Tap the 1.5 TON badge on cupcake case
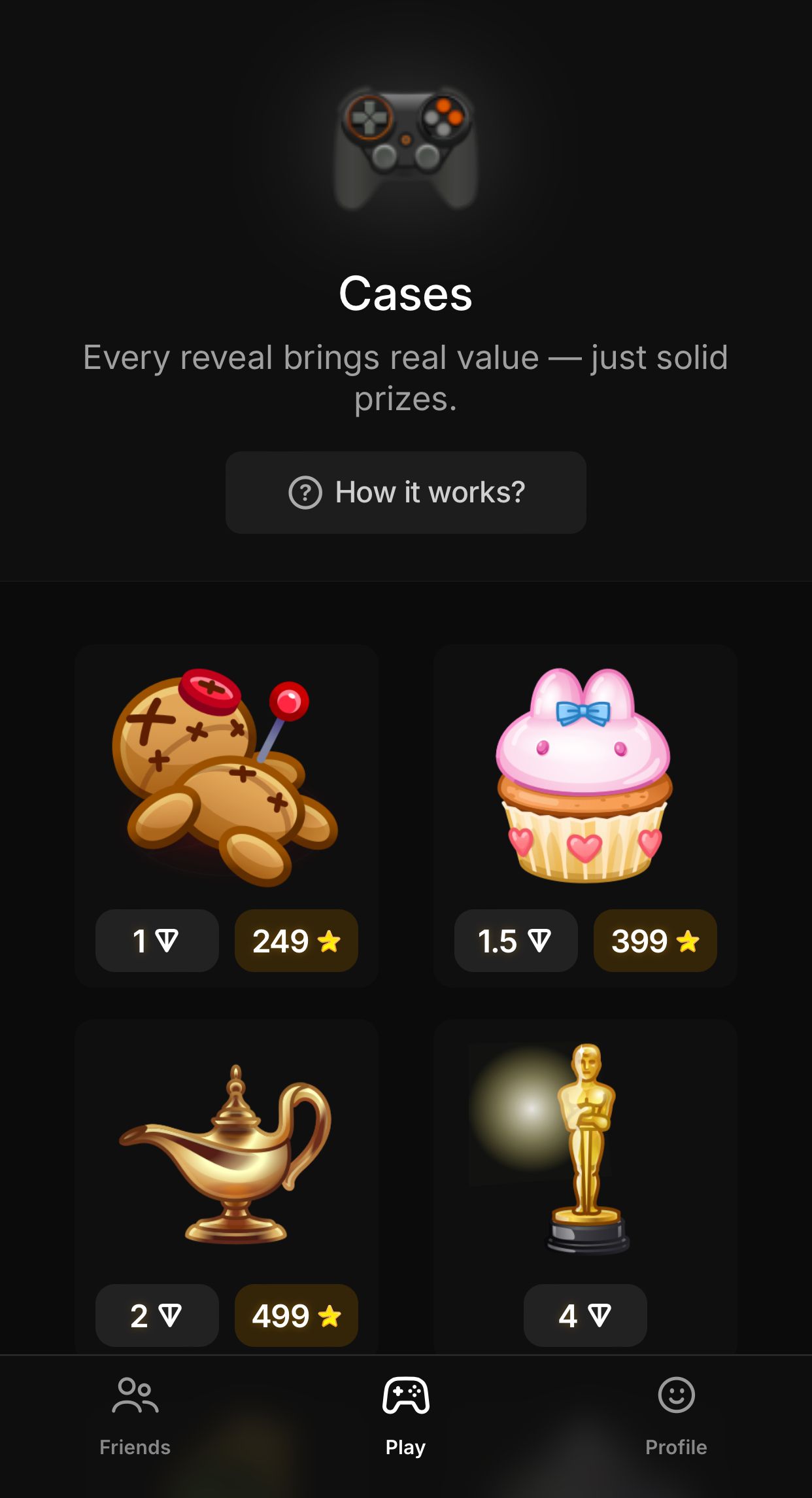 515,941
